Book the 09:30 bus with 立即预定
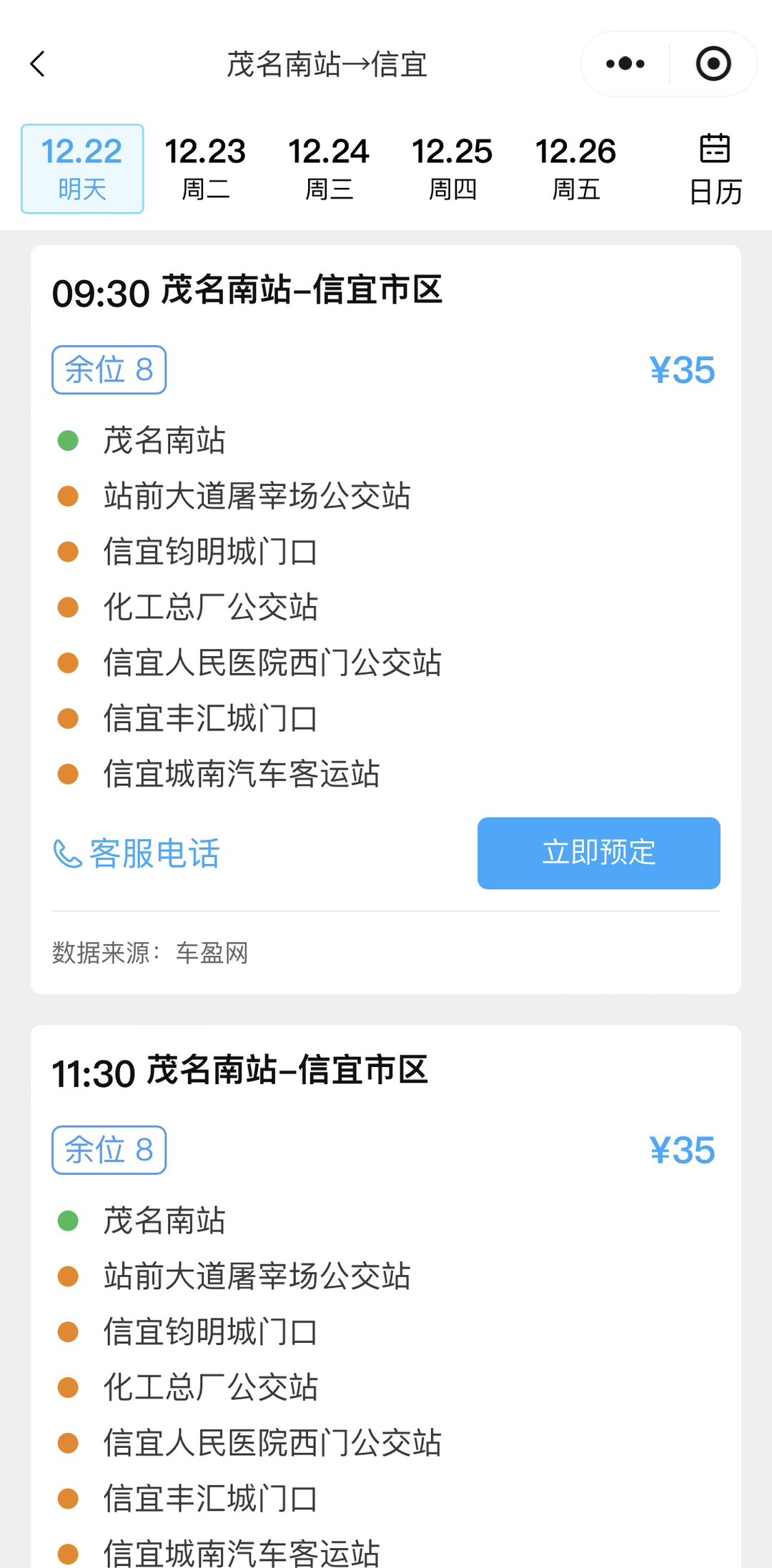Screen dimensions: 772x1568 pyautogui.click(x=598, y=853)
